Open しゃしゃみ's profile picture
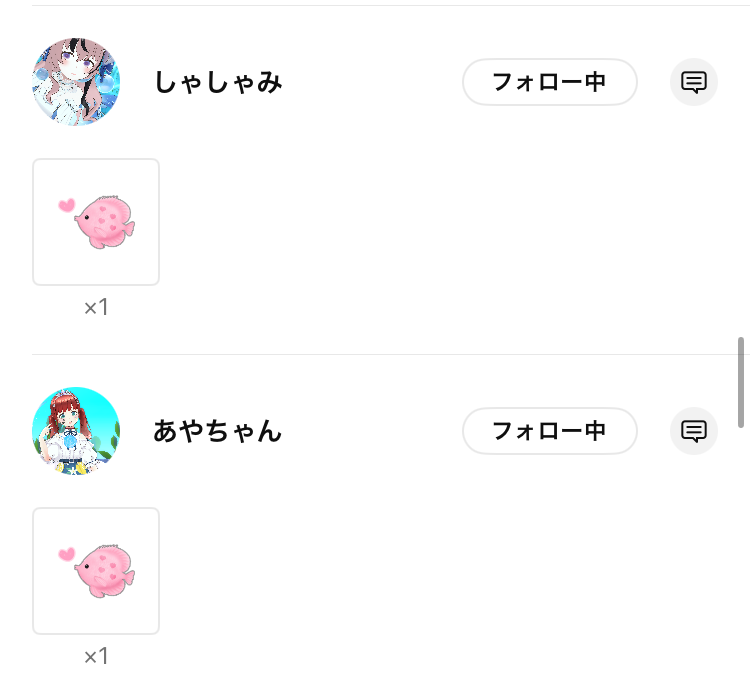The image size is (750, 696). 76,82
